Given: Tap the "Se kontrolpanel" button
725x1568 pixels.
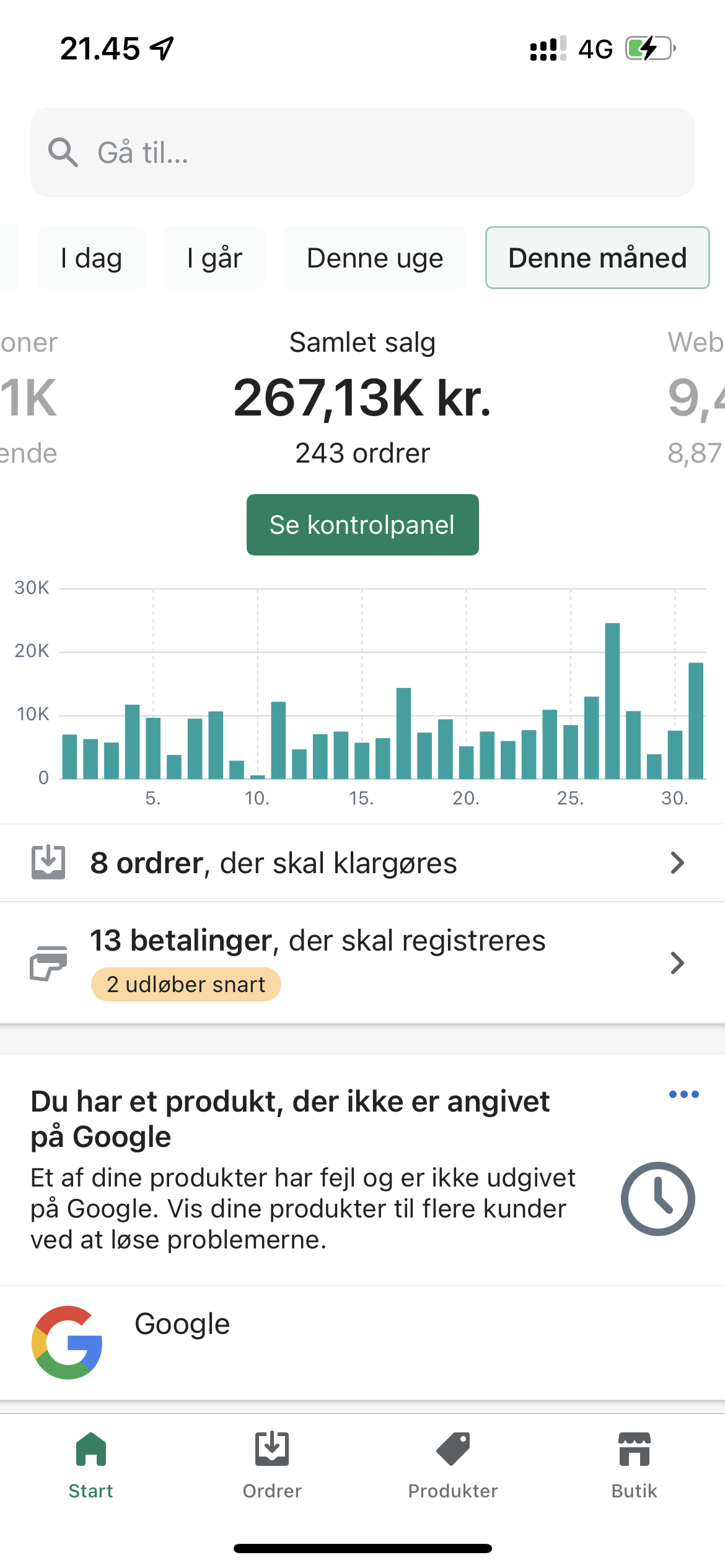Looking at the screenshot, I should pos(362,525).
